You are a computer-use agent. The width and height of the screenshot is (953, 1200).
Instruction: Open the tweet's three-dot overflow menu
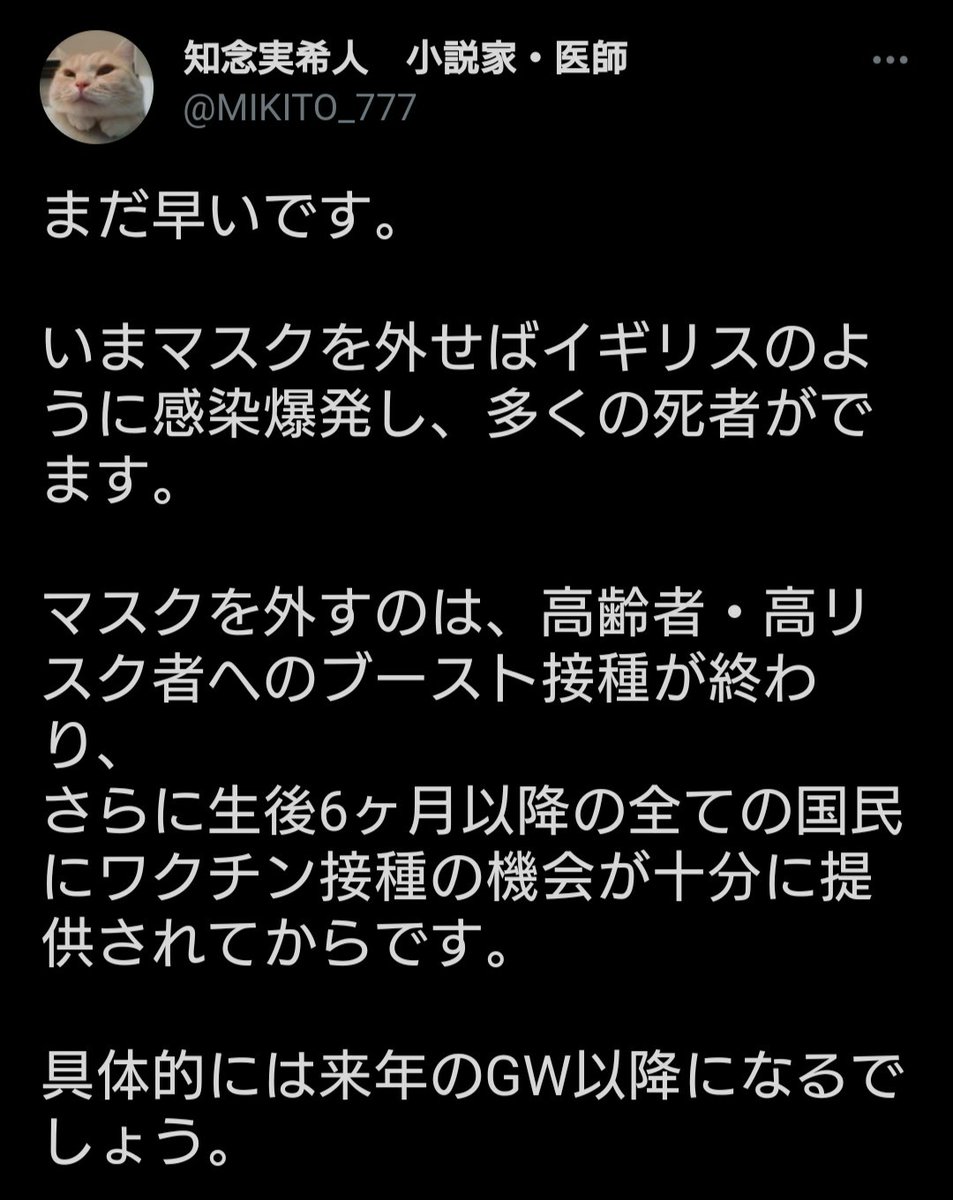tap(889, 61)
